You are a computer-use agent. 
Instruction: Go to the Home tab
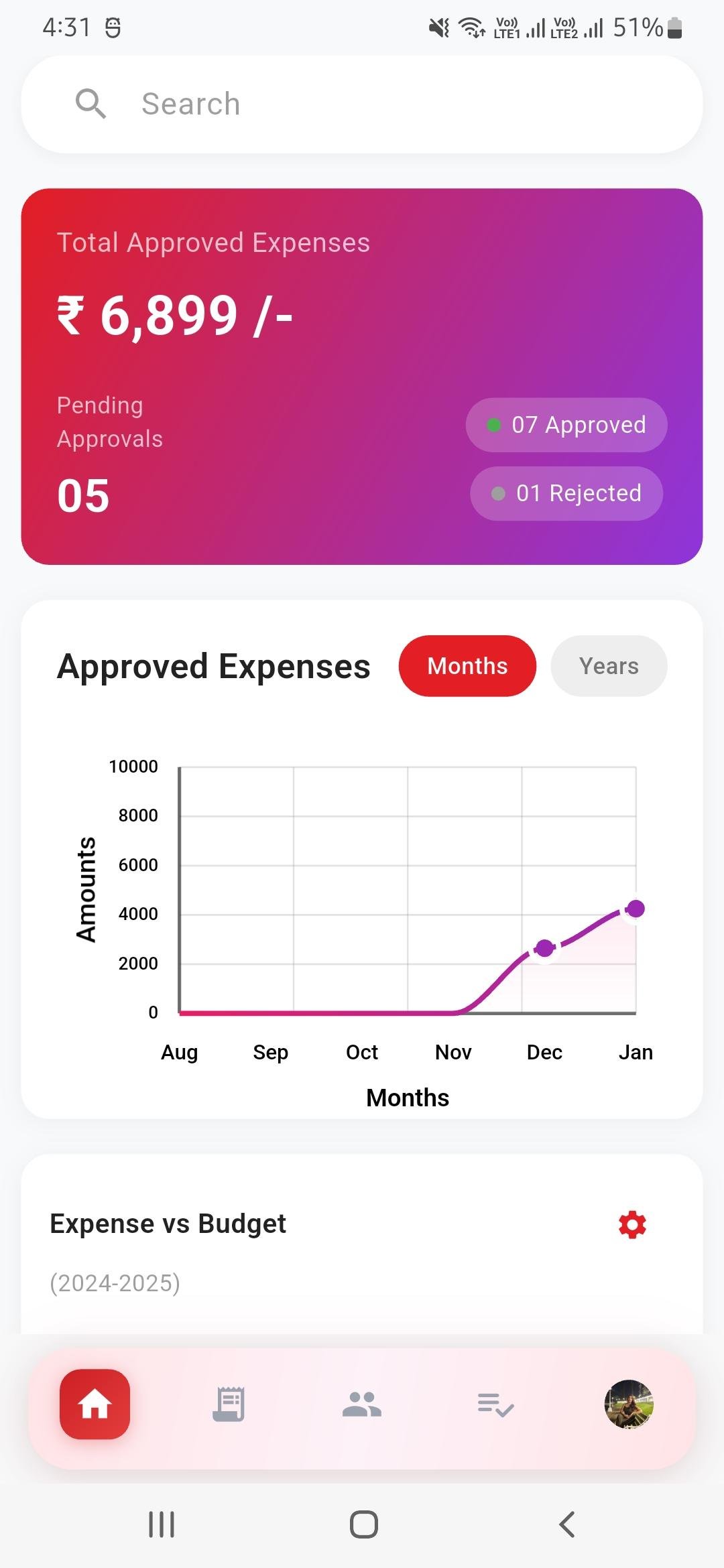pos(95,1404)
